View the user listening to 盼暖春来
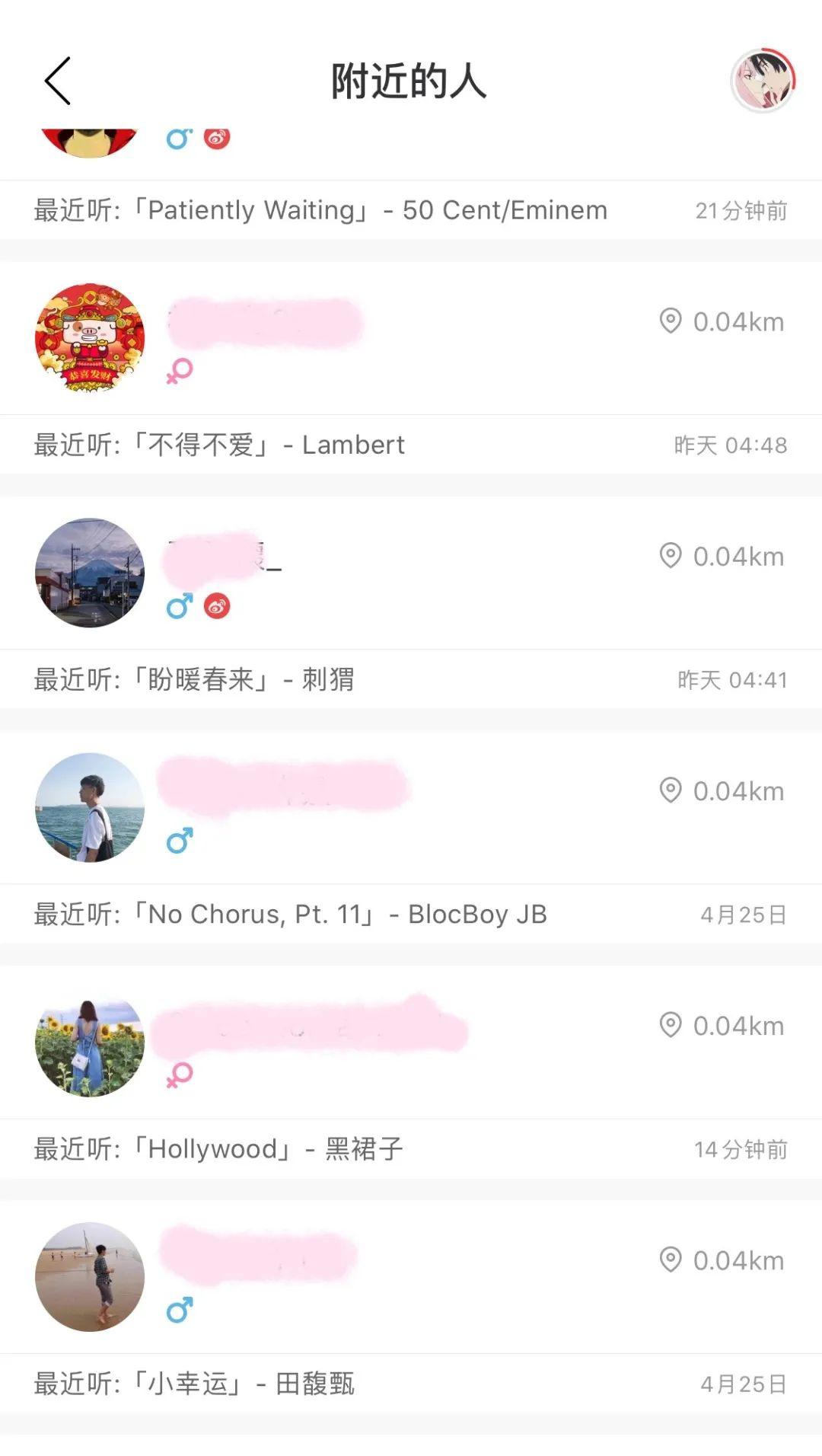 click(x=90, y=573)
